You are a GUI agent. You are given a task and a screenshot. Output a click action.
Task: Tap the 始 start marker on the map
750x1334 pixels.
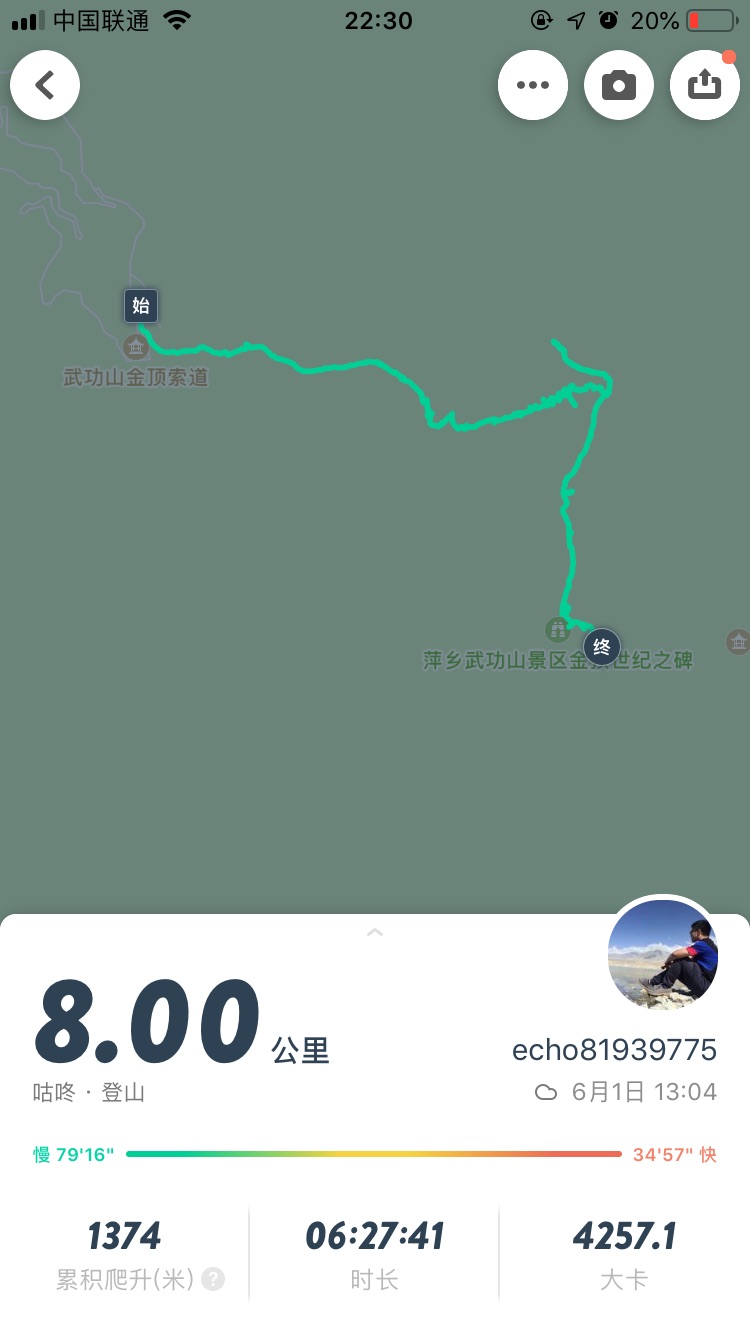141,306
